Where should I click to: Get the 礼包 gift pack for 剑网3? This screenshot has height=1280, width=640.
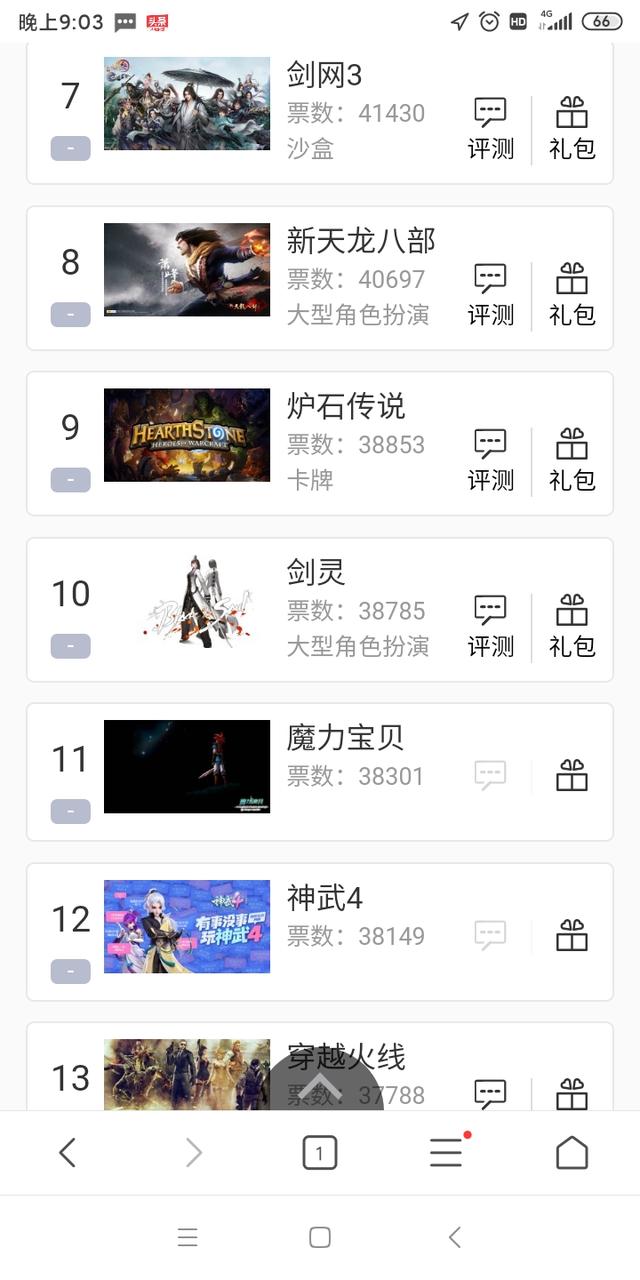coord(572,128)
